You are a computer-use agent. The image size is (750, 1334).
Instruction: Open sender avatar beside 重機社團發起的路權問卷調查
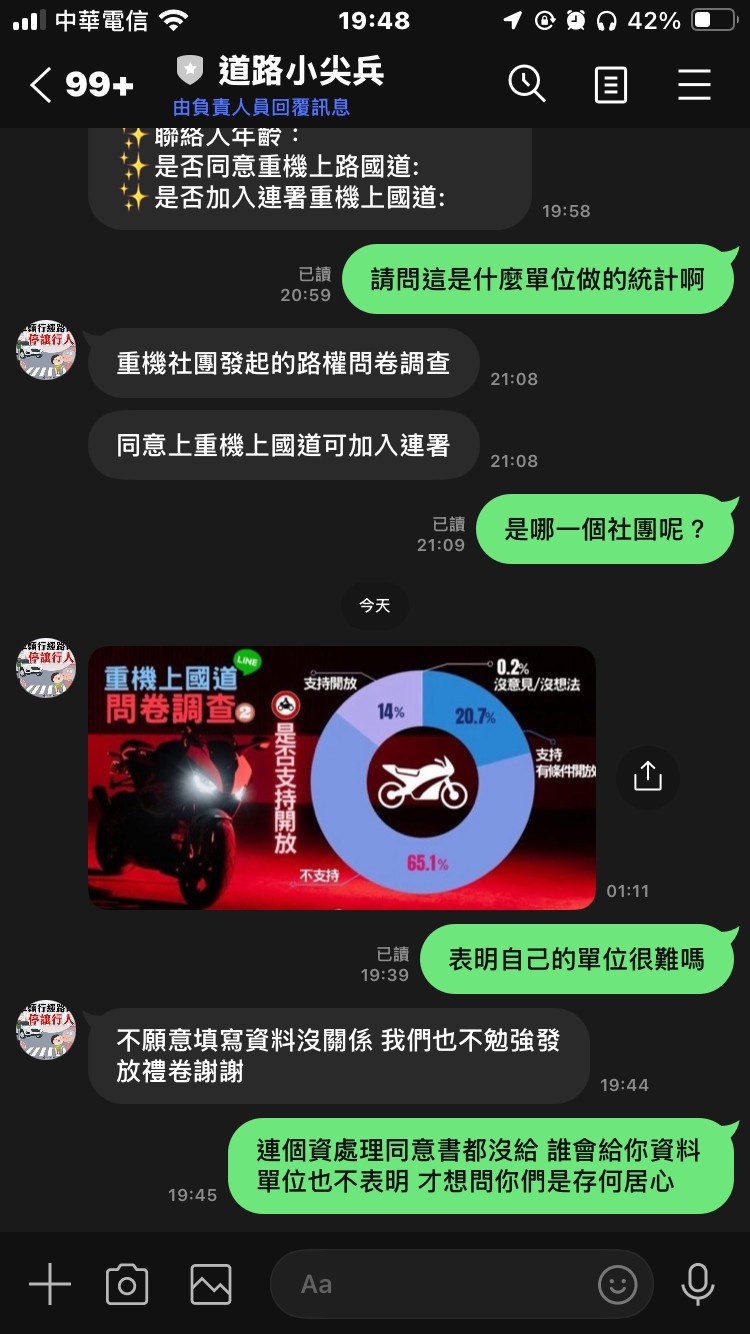(46, 350)
